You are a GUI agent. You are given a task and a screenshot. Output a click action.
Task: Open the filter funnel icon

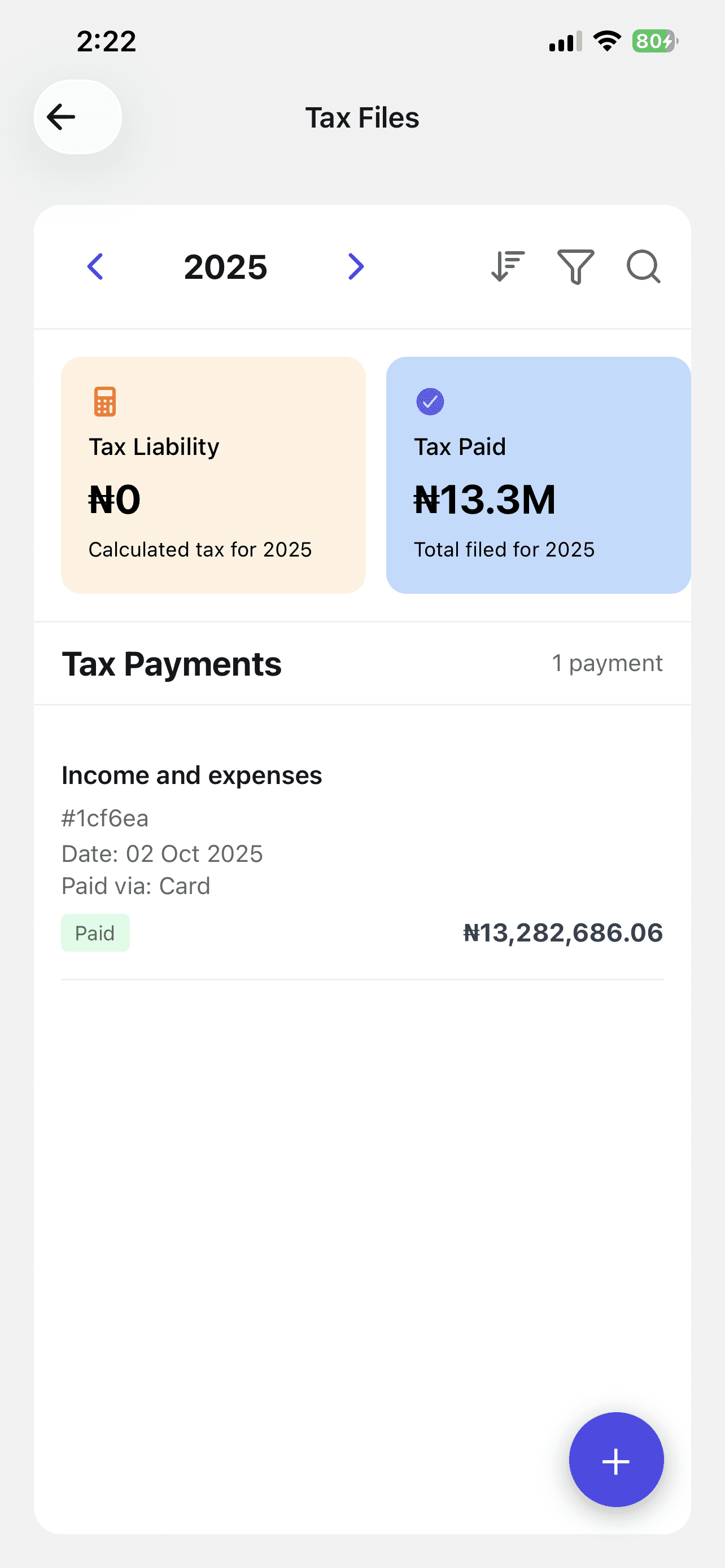point(576,266)
